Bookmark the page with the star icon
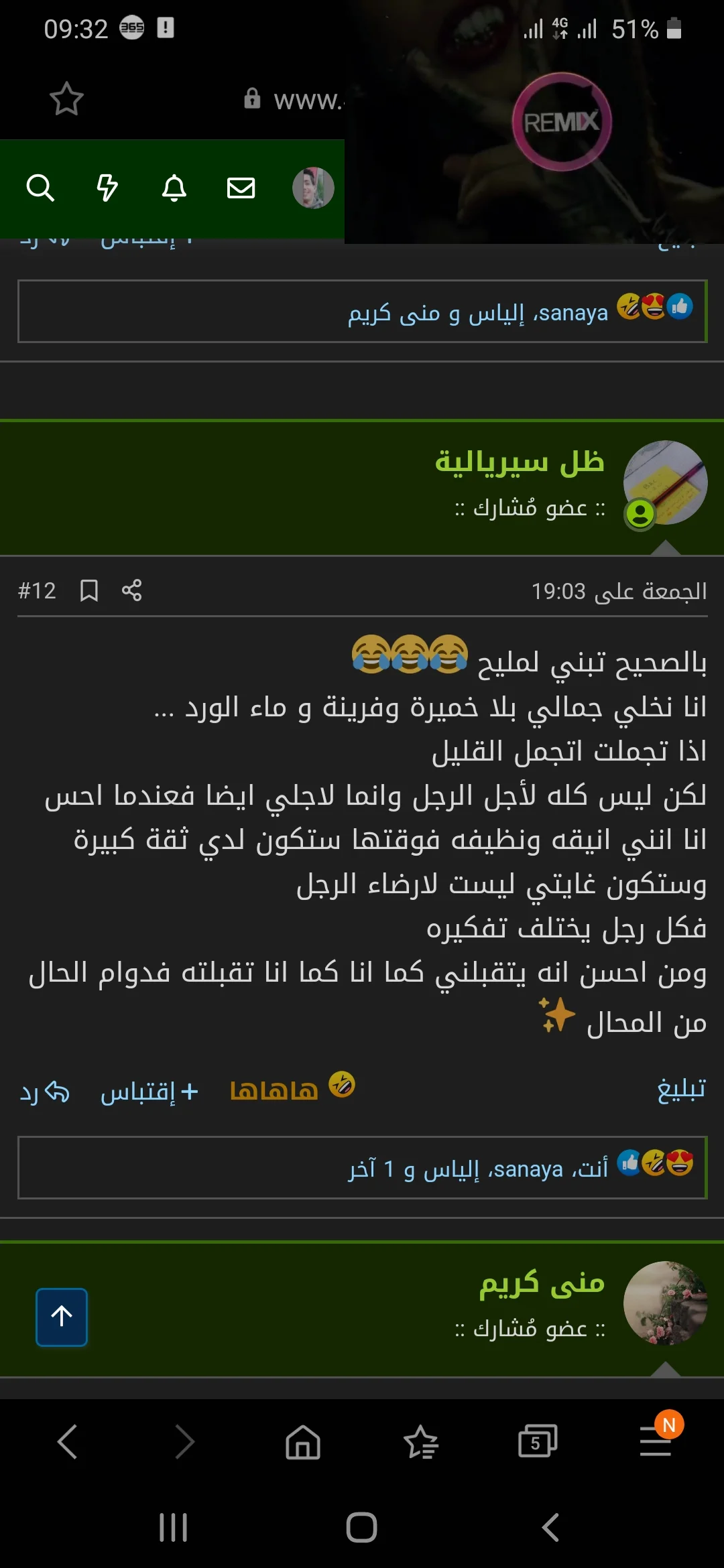This screenshot has width=724, height=1568. click(x=67, y=99)
